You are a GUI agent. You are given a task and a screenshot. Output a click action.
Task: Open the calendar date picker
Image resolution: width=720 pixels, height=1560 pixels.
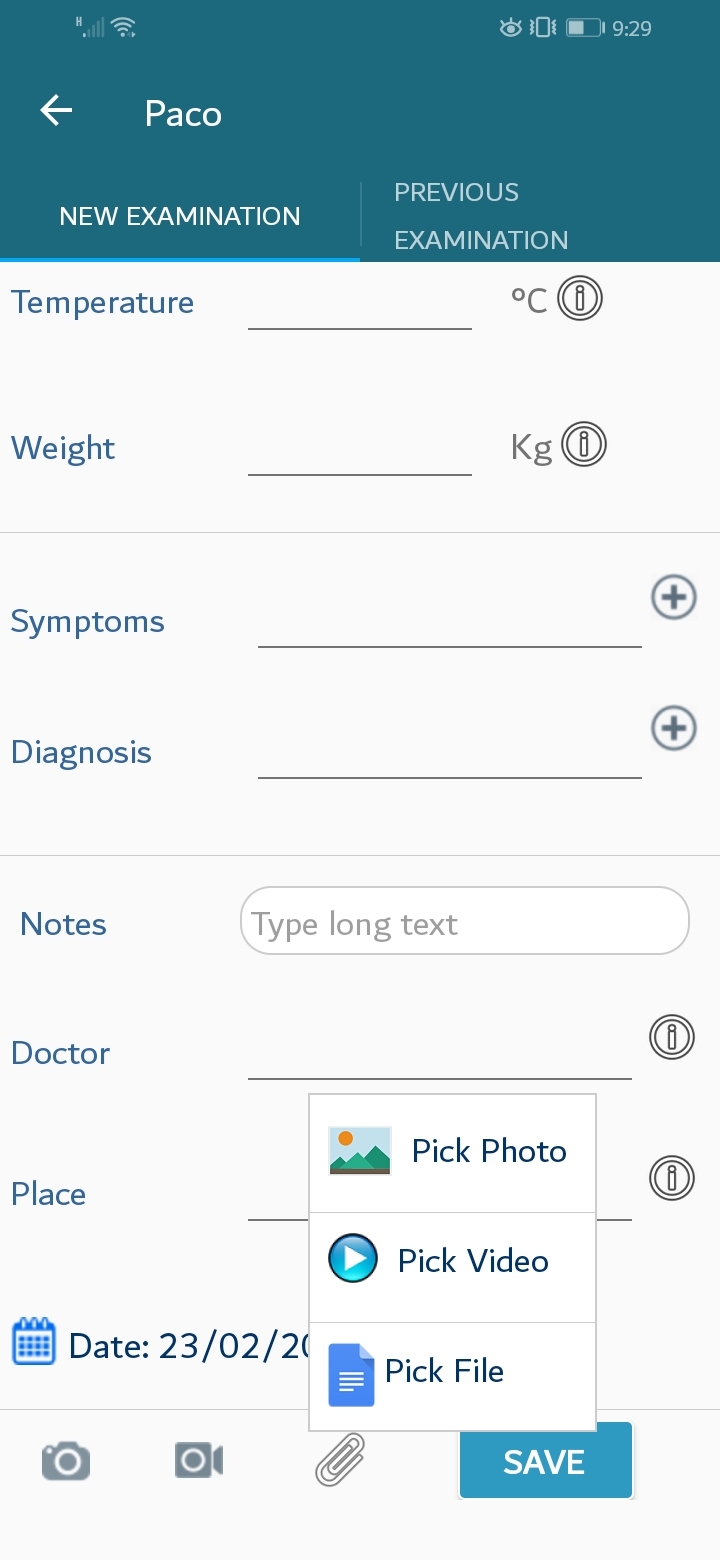33,1342
